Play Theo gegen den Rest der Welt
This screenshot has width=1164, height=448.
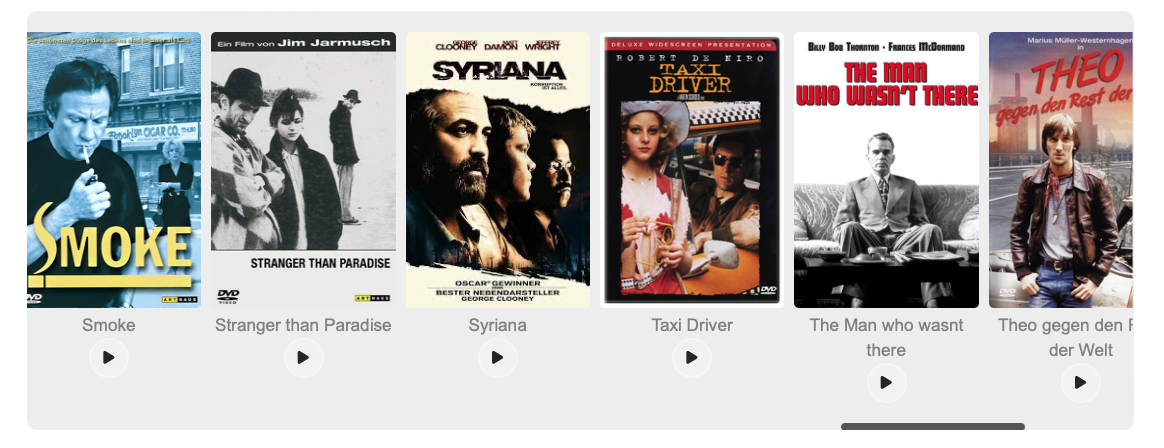pyautogui.click(x=1080, y=383)
